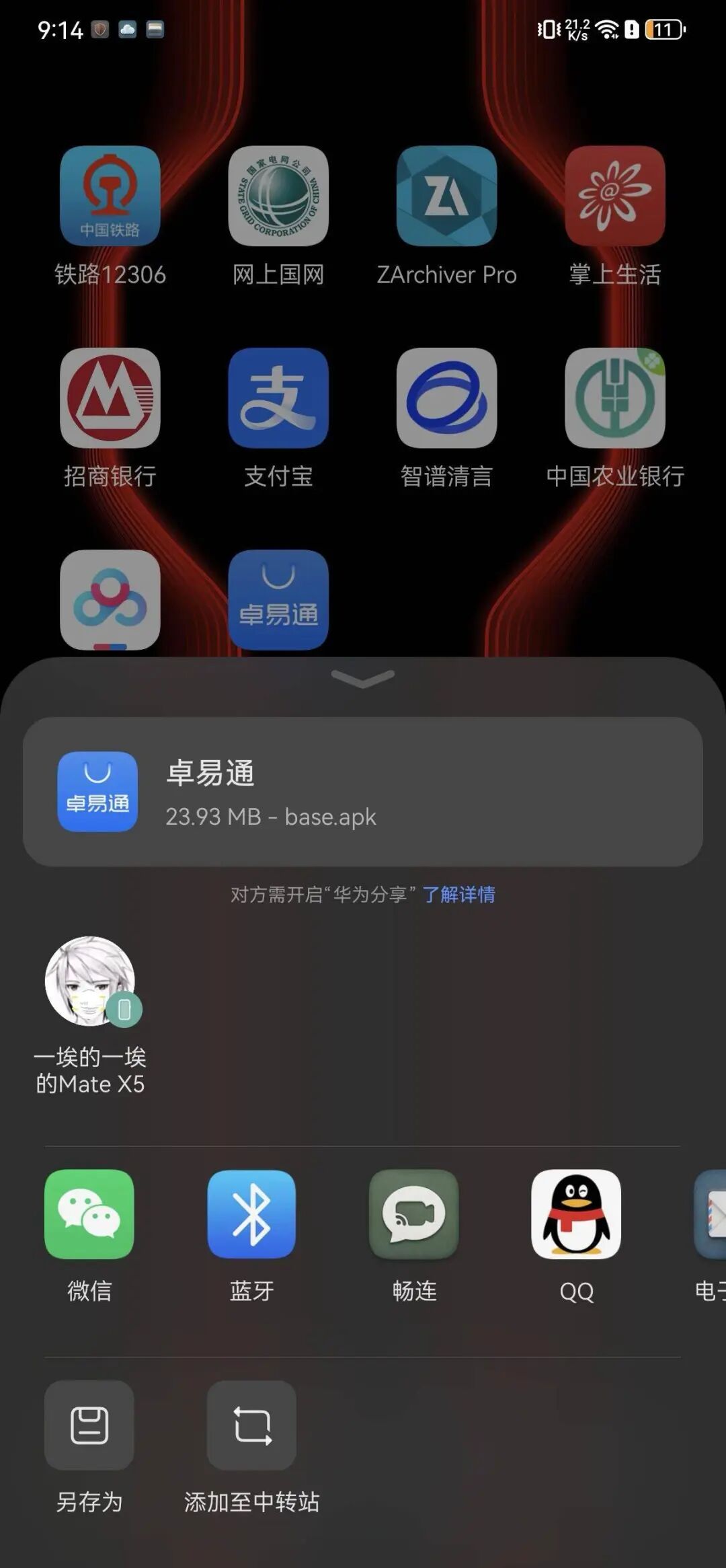Viewport: 726px width, 1568px height.
Task: Collapse the share sheet with the down chevron
Action: click(x=363, y=679)
